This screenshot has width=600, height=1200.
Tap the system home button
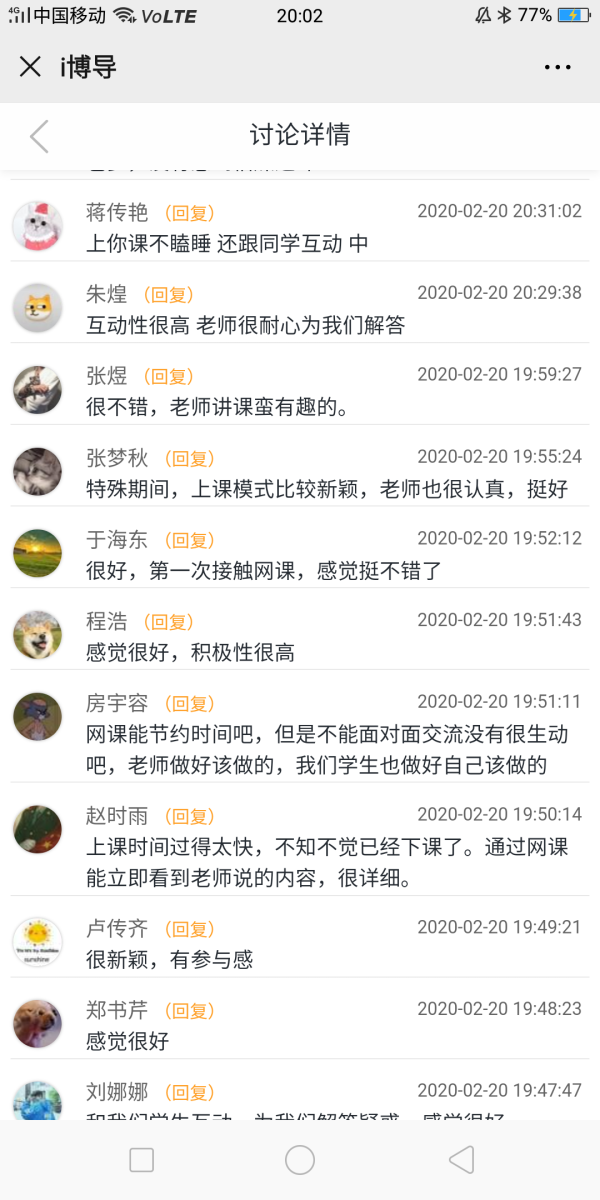[300, 1160]
